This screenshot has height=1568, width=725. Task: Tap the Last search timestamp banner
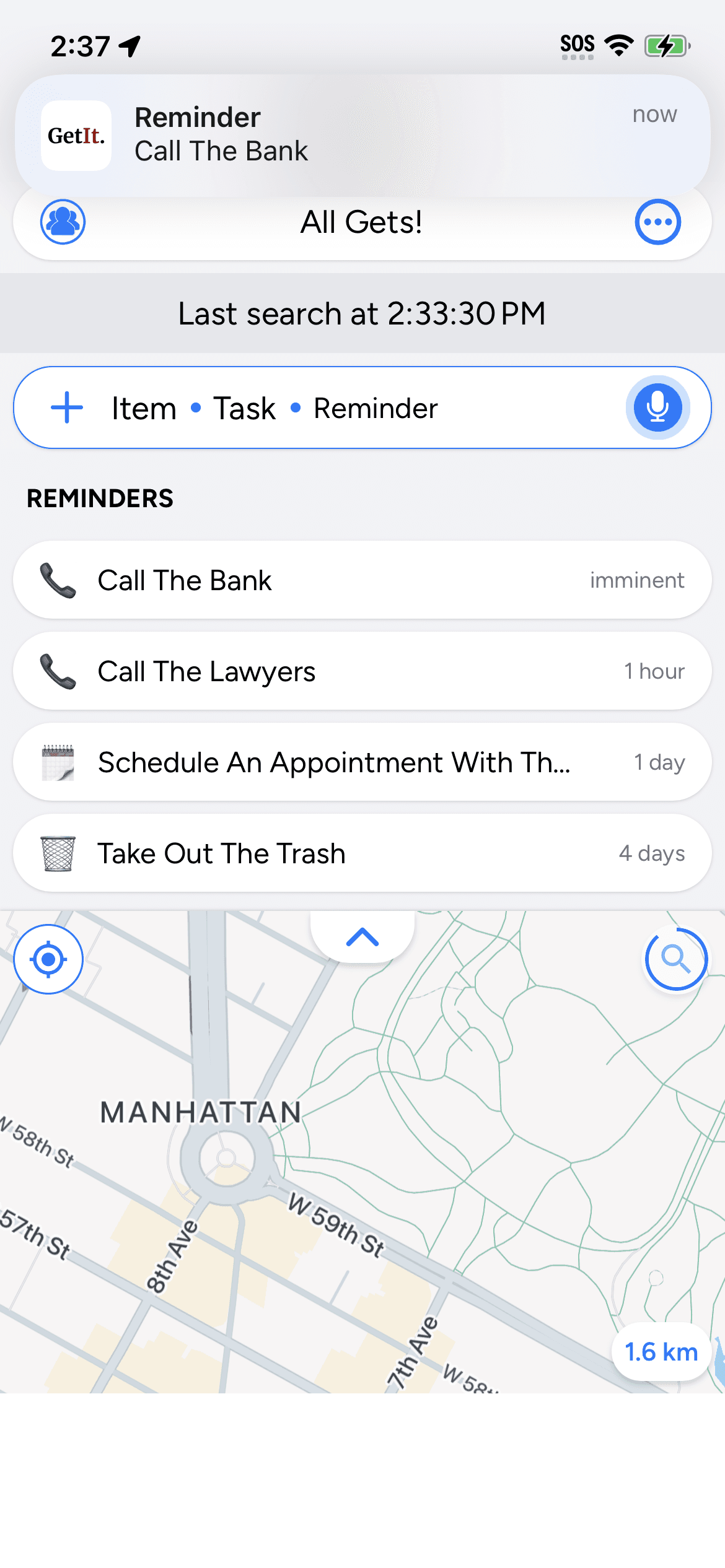click(x=361, y=313)
